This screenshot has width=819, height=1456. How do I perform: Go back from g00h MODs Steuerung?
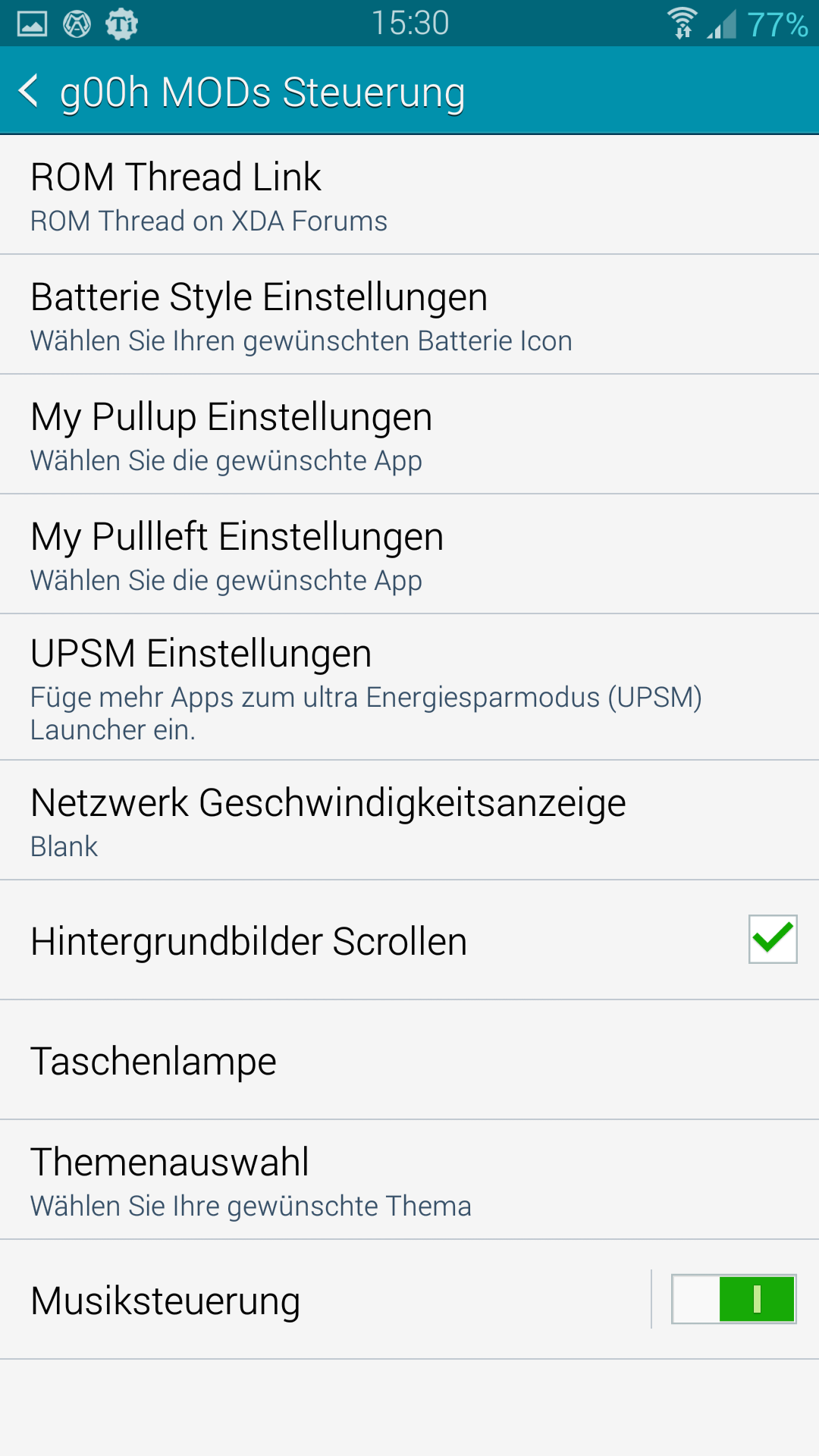pos(29,91)
